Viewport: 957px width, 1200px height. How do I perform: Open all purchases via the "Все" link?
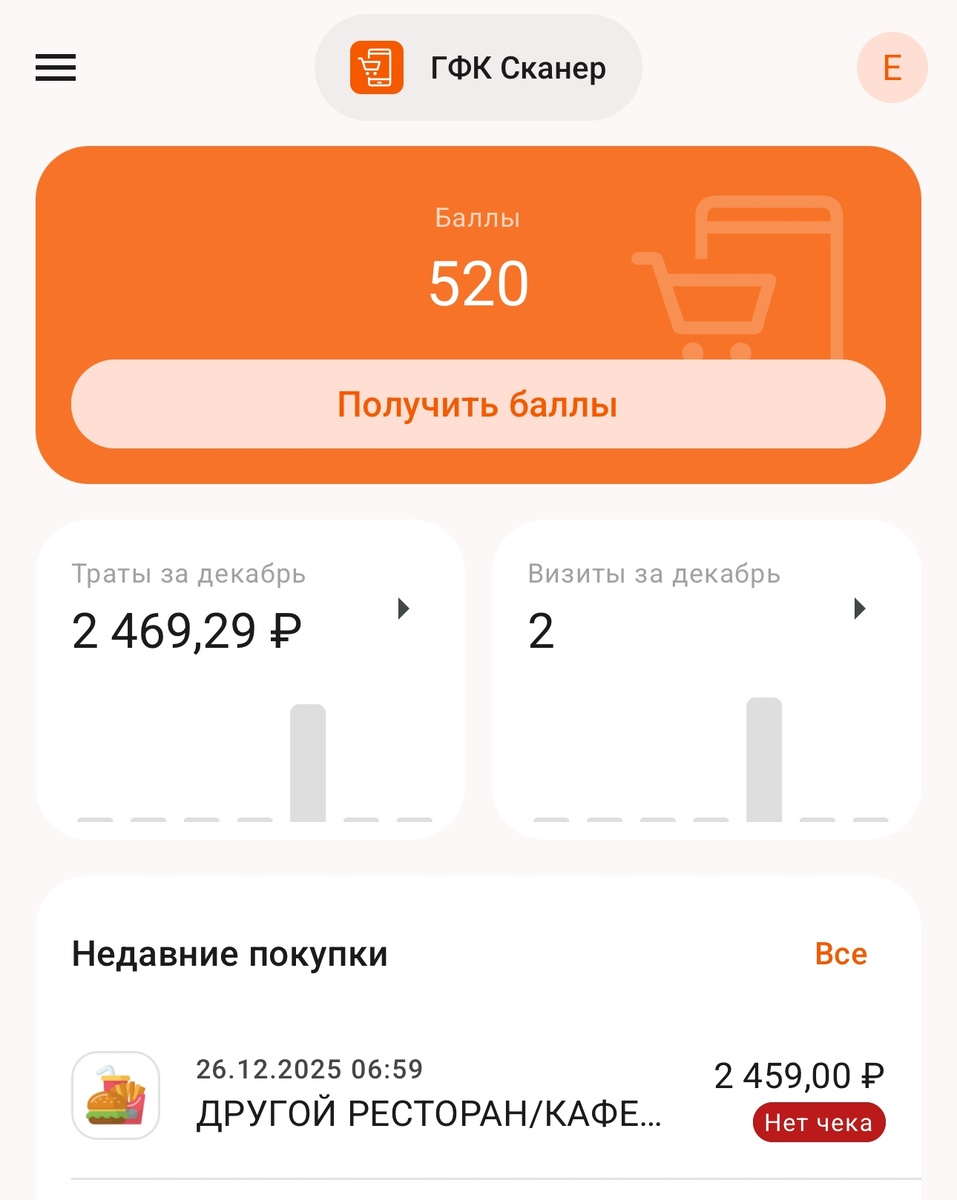coord(841,953)
